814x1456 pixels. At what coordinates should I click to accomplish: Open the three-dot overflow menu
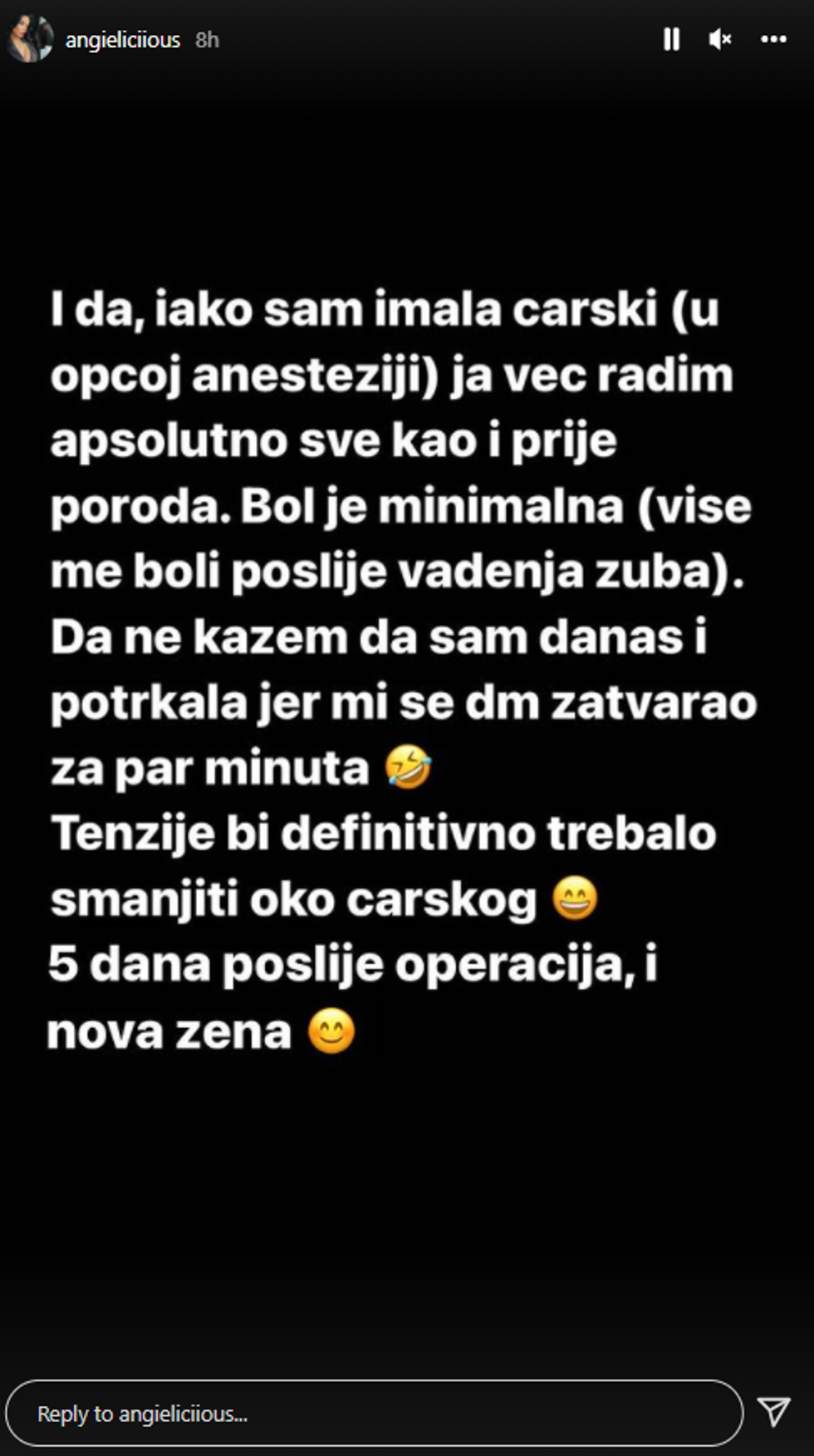pos(773,39)
